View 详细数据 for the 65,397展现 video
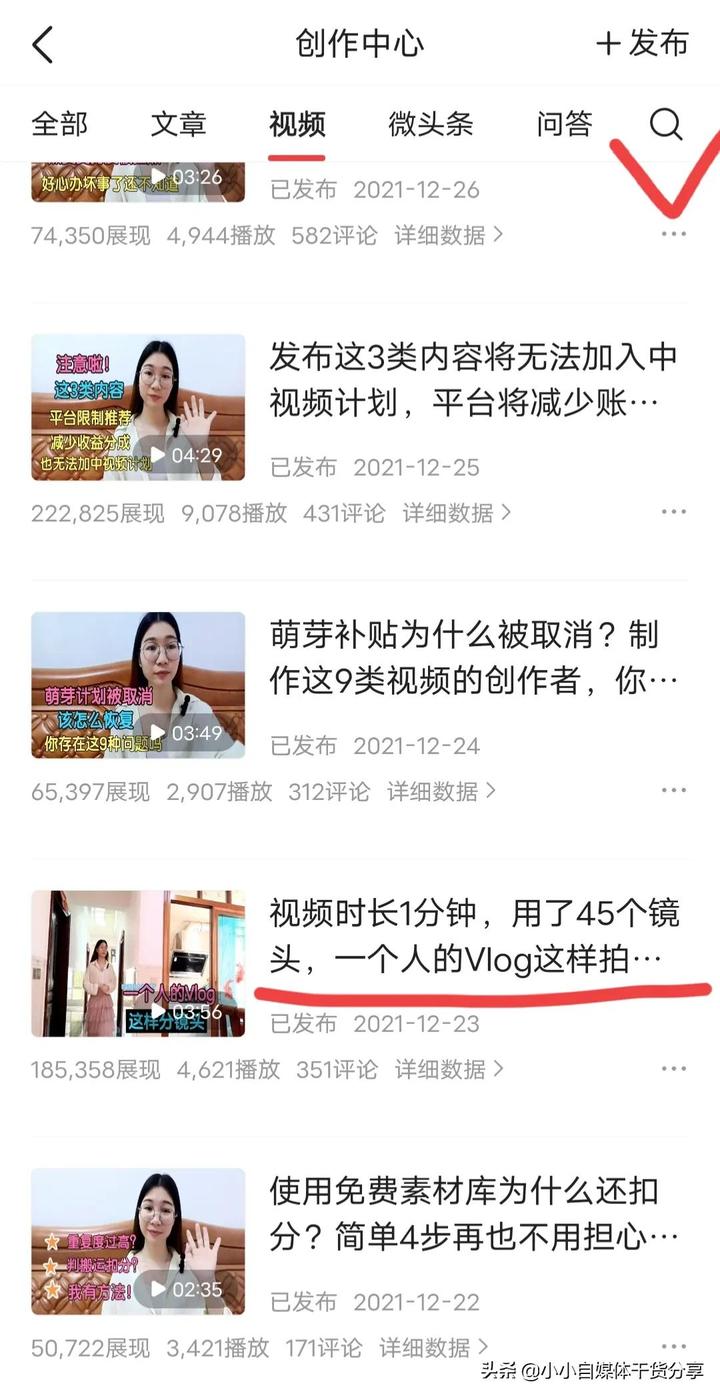The height and width of the screenshot is (1396, 720). click(441, 792)
